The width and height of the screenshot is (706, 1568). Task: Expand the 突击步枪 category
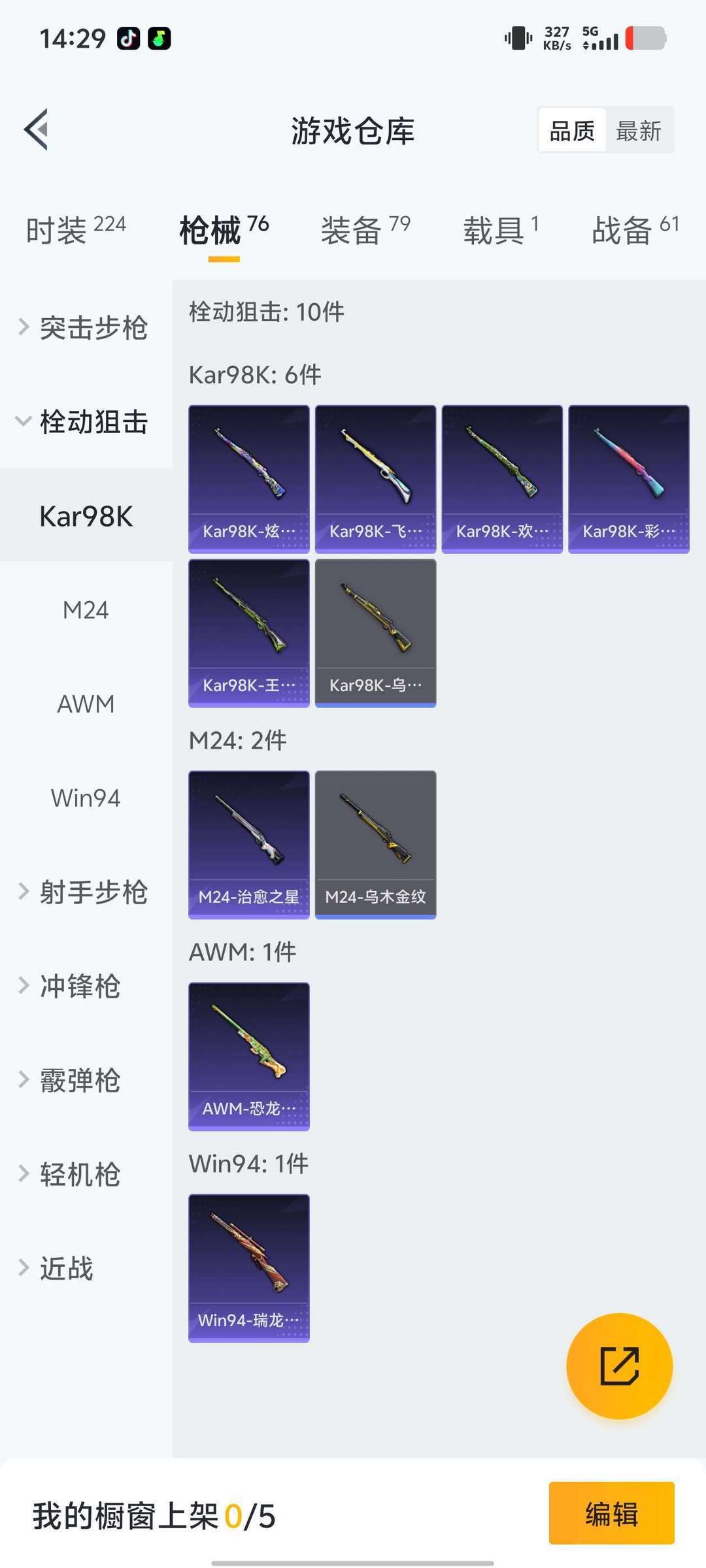point(85,327)
